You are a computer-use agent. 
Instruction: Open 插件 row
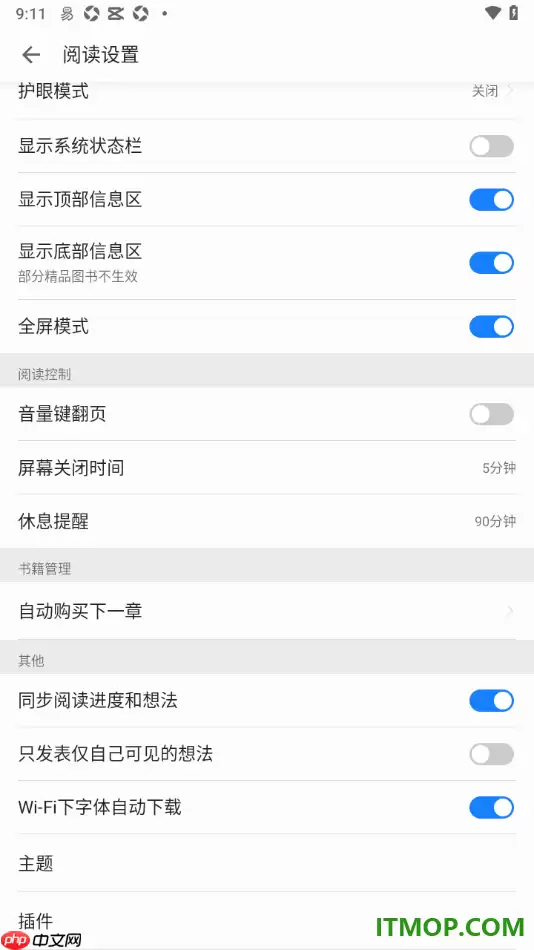(x=267, y=920)
